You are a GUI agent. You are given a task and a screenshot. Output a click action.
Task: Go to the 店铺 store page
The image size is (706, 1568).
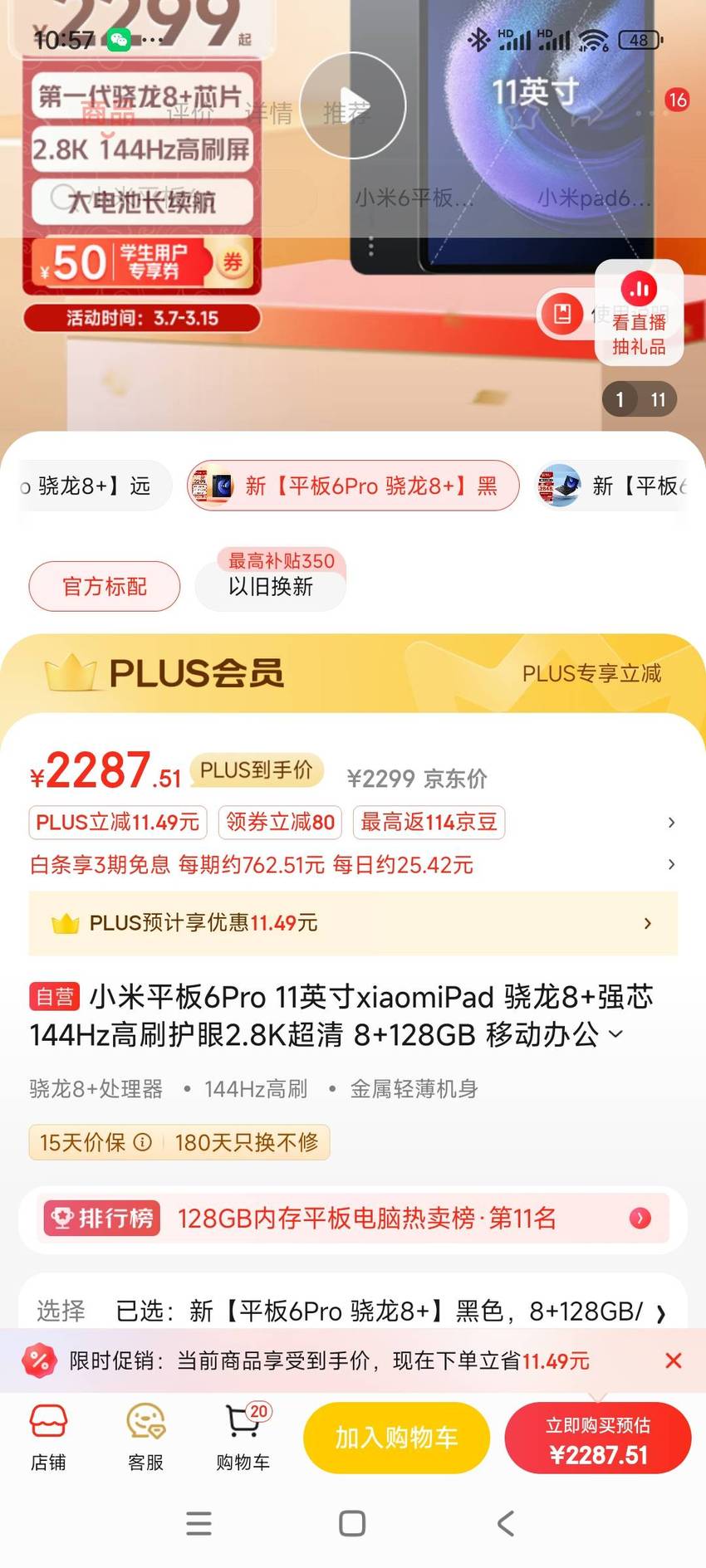click(48, 1438)
